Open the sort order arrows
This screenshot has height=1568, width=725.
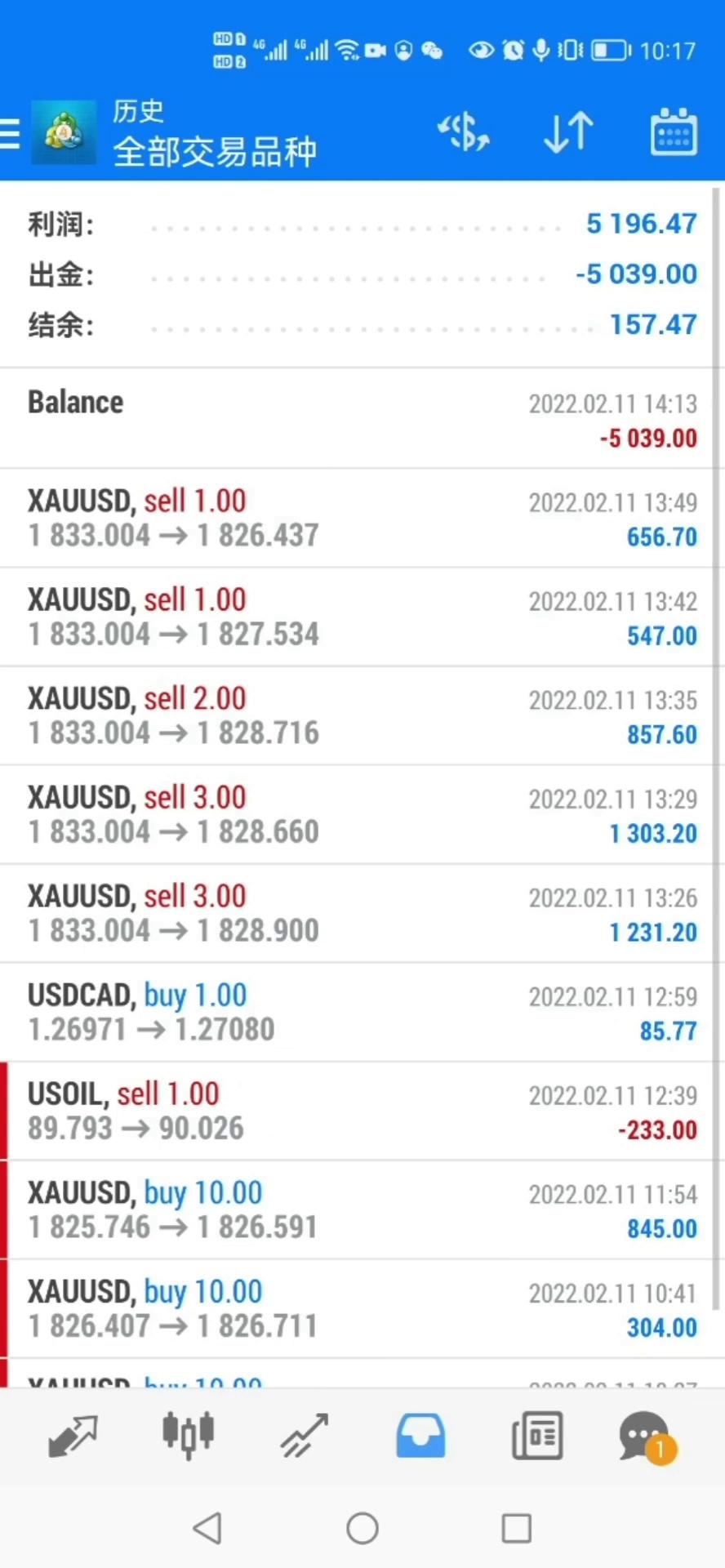tap(568, 132)
